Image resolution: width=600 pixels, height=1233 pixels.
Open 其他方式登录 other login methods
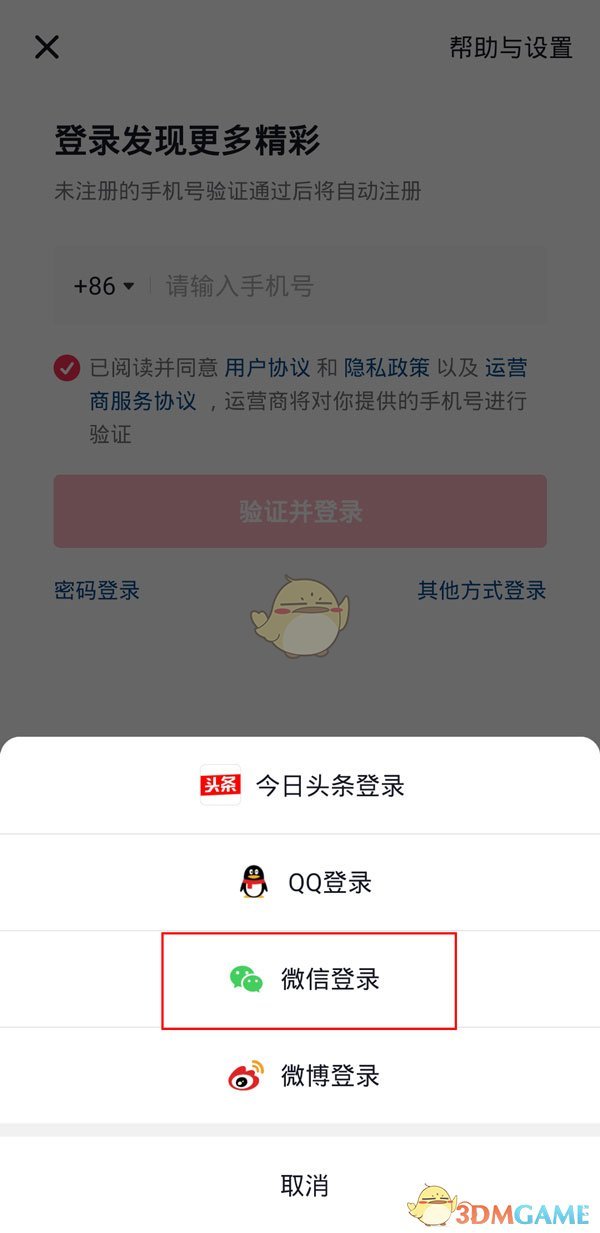[x=482, y=590]
